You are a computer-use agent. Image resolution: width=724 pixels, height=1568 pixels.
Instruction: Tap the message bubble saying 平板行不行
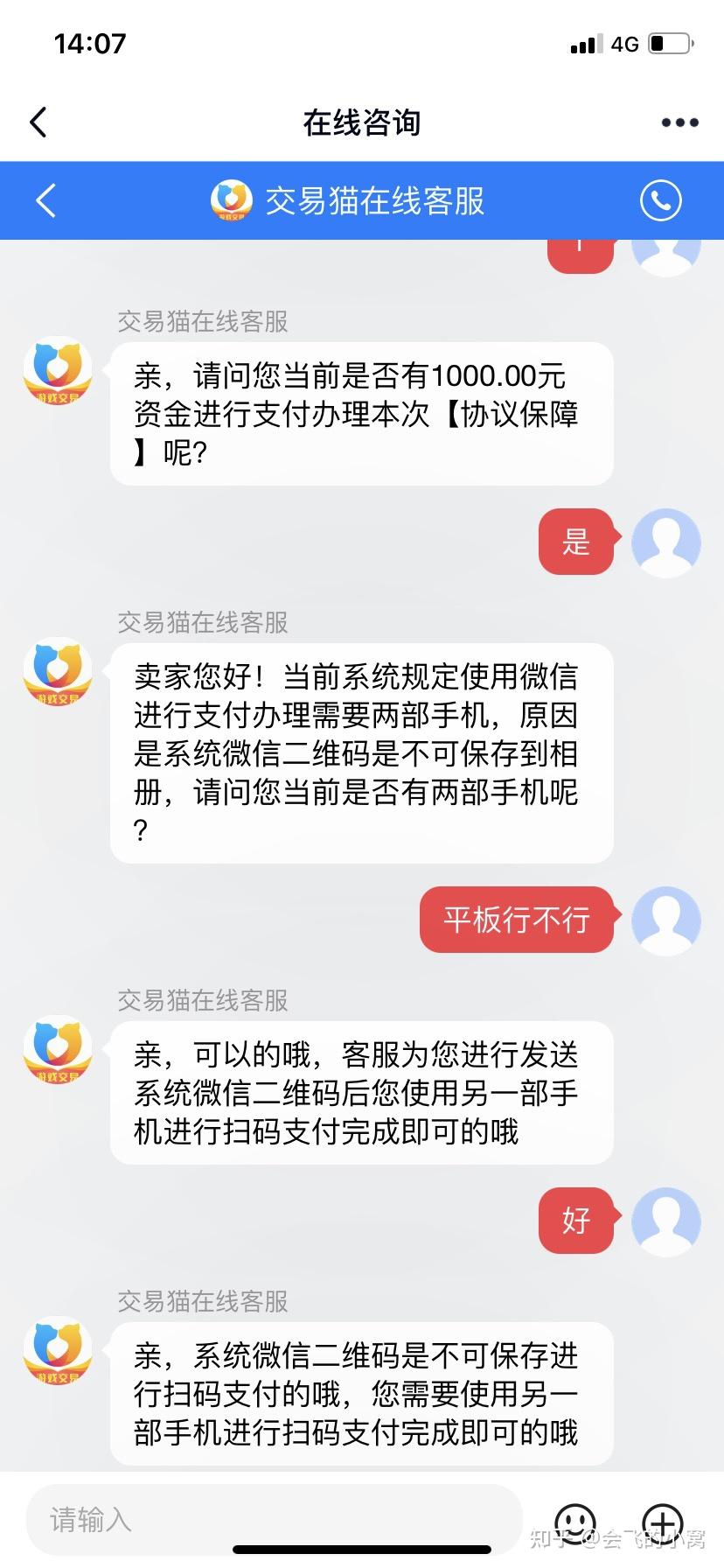(x=517, y=920)
